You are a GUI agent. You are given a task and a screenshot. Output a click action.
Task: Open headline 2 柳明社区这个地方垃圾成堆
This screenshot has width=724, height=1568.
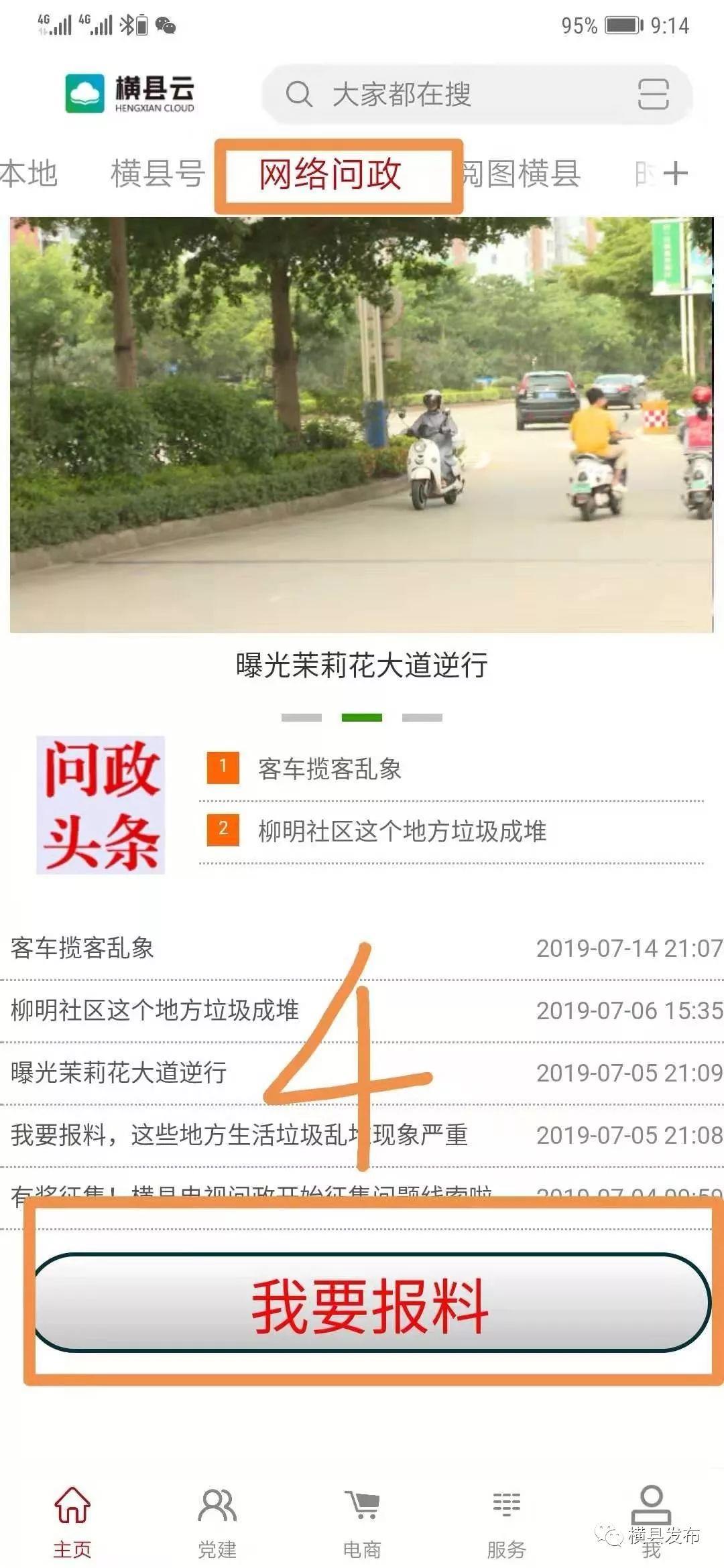click(x=402, y=832)
